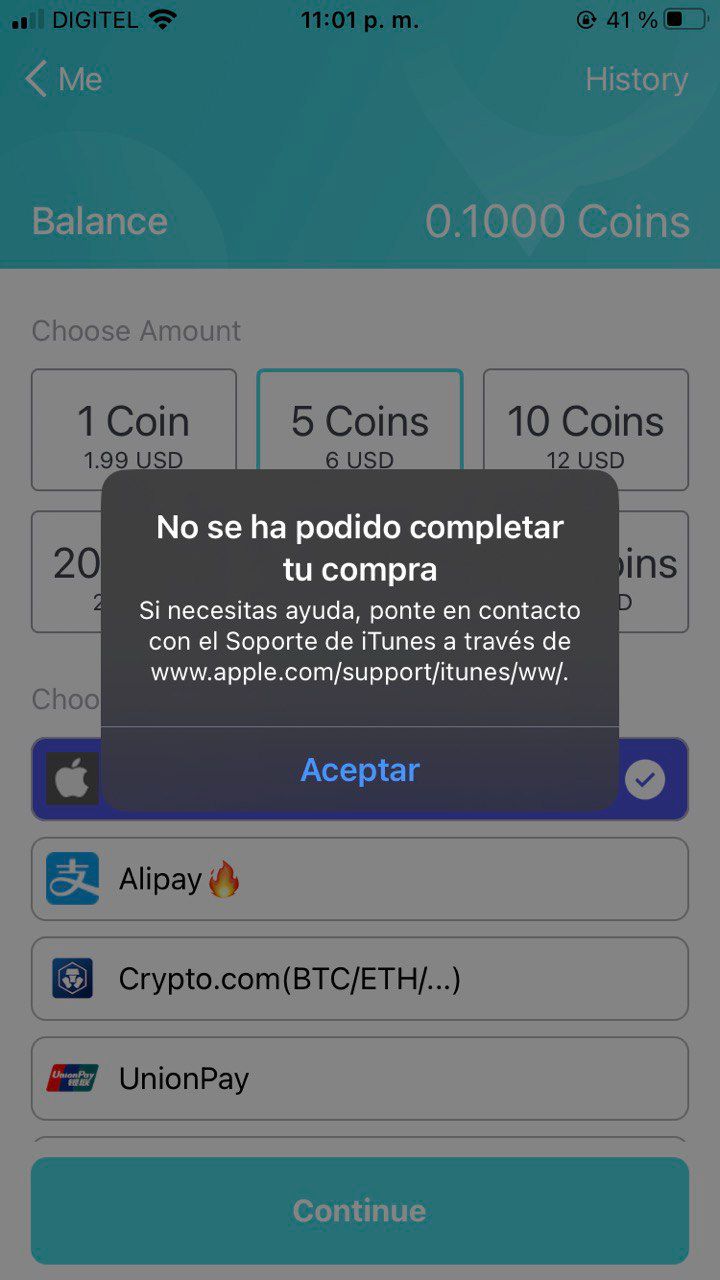
Task: Select Alipay as payment method
Action: pos(360,879)
